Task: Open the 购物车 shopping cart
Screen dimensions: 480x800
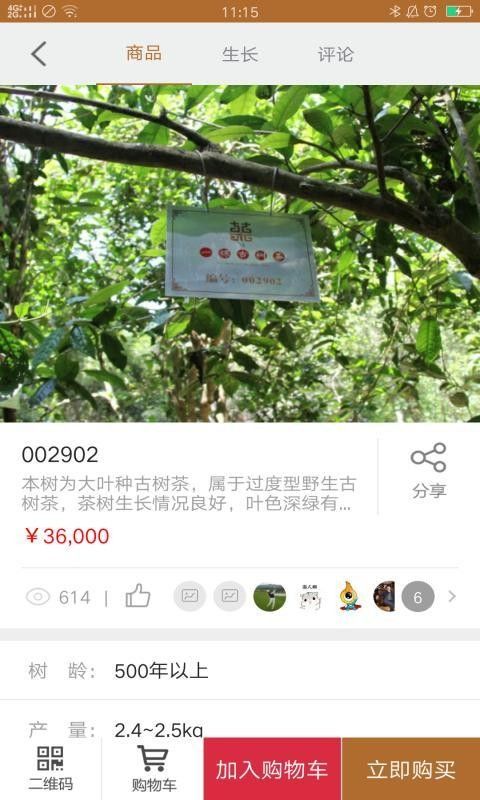Action: (x=153, y=768)
